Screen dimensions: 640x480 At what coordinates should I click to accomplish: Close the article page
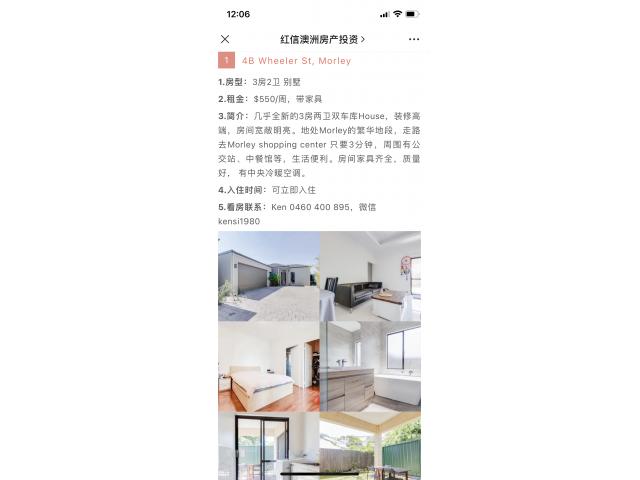(225, 39)
